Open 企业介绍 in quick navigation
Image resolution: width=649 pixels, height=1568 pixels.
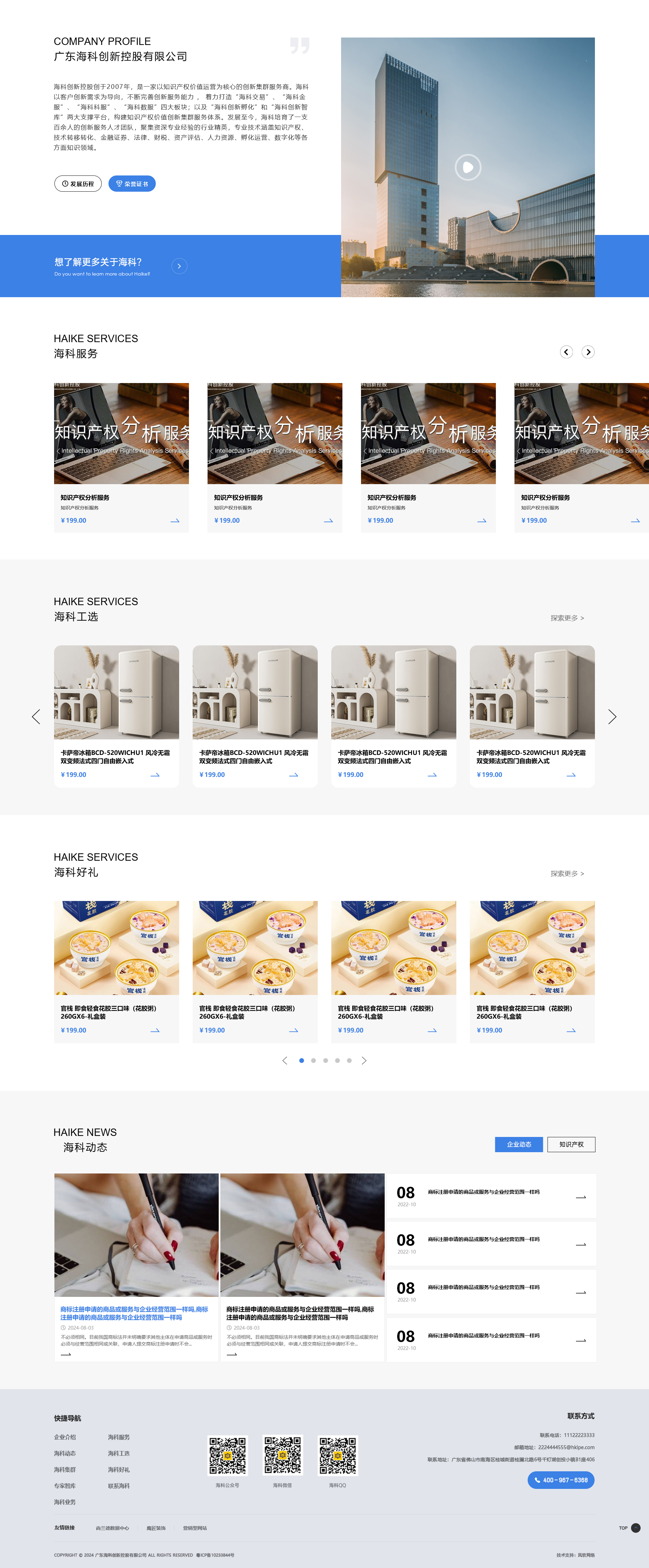pyautogui.click(x=65, y=1437)
